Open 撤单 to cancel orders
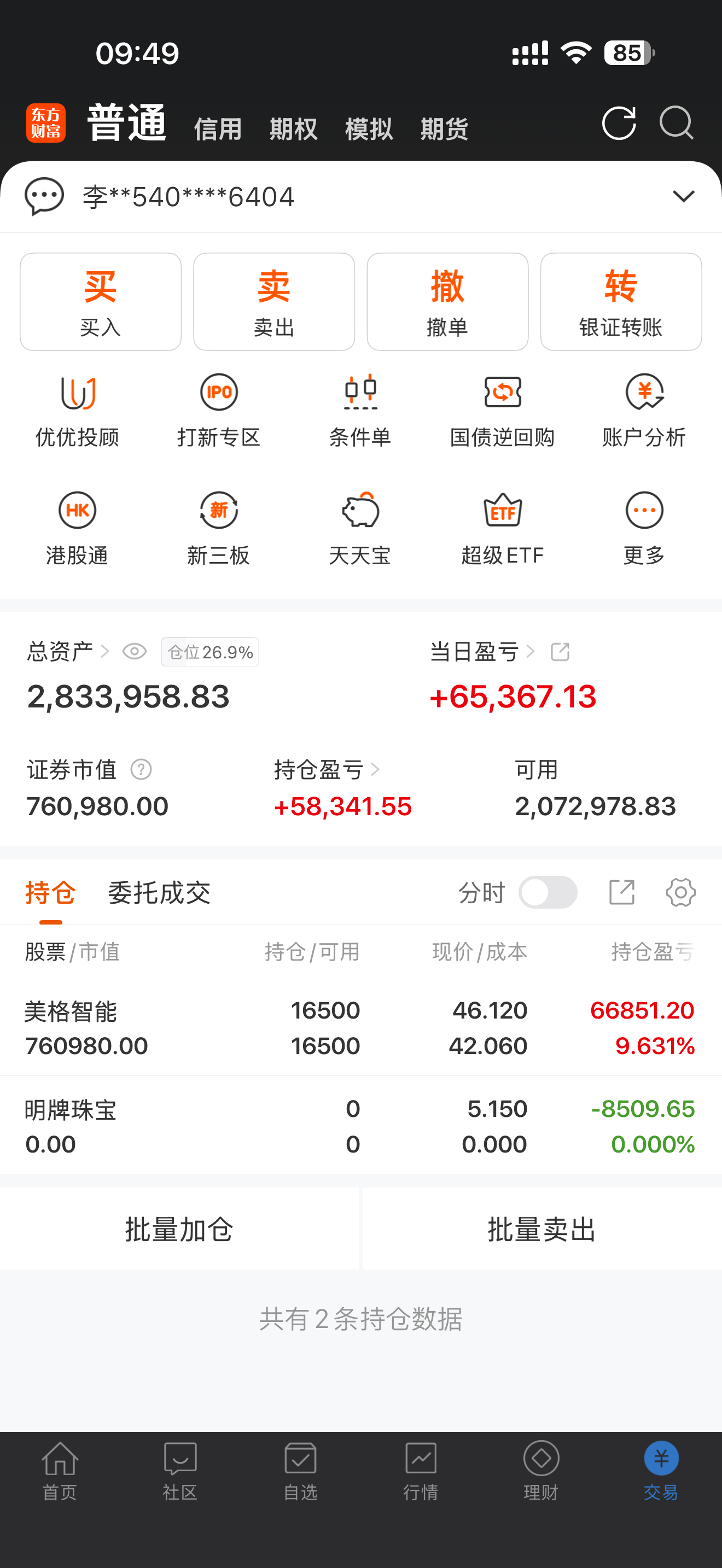This screenshot has height=1568, width=722. pyautogui.click(x=447, y=302)
